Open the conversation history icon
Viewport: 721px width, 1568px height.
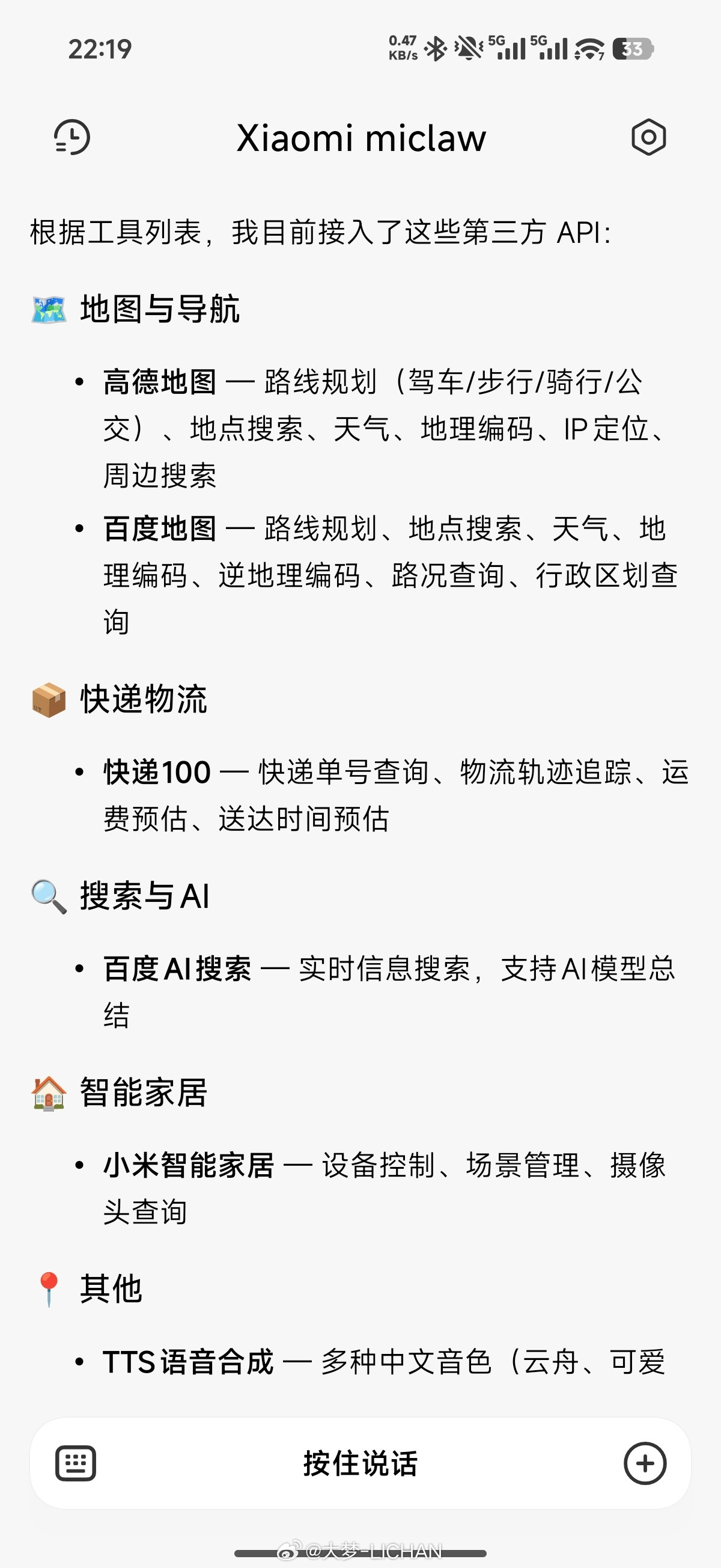73,138
